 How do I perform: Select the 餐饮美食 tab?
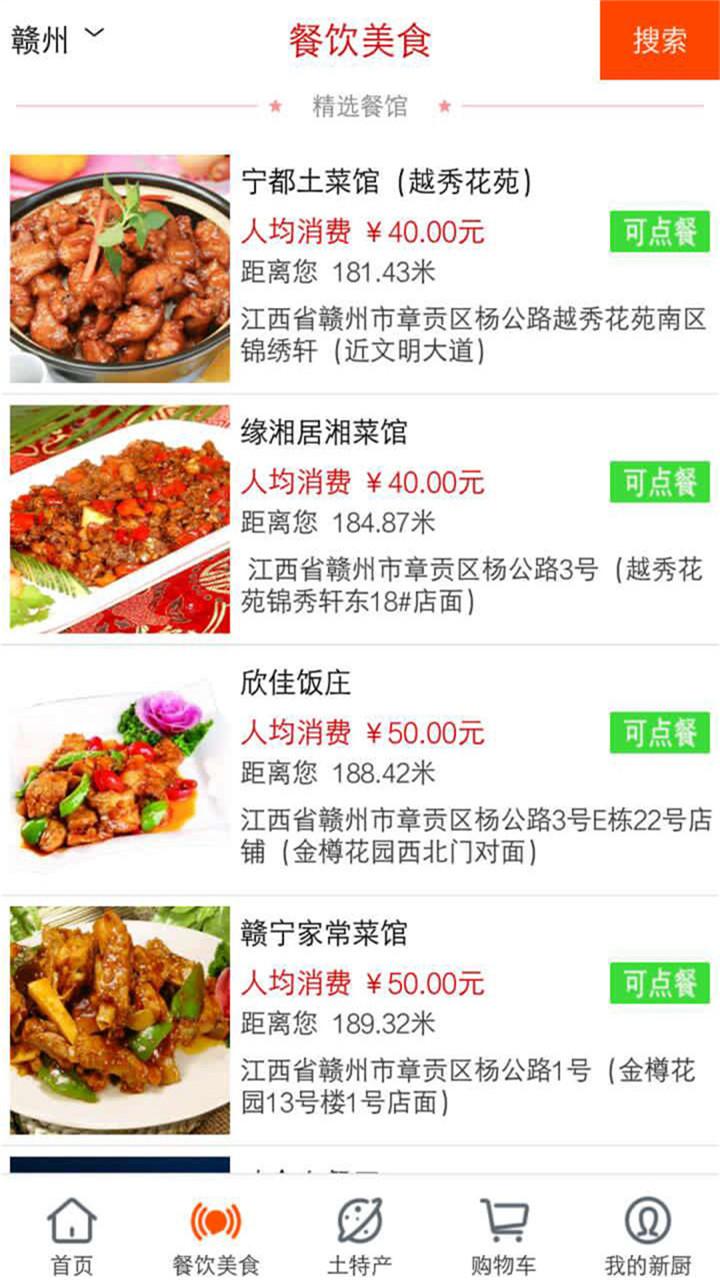(x=215, y=1235)
